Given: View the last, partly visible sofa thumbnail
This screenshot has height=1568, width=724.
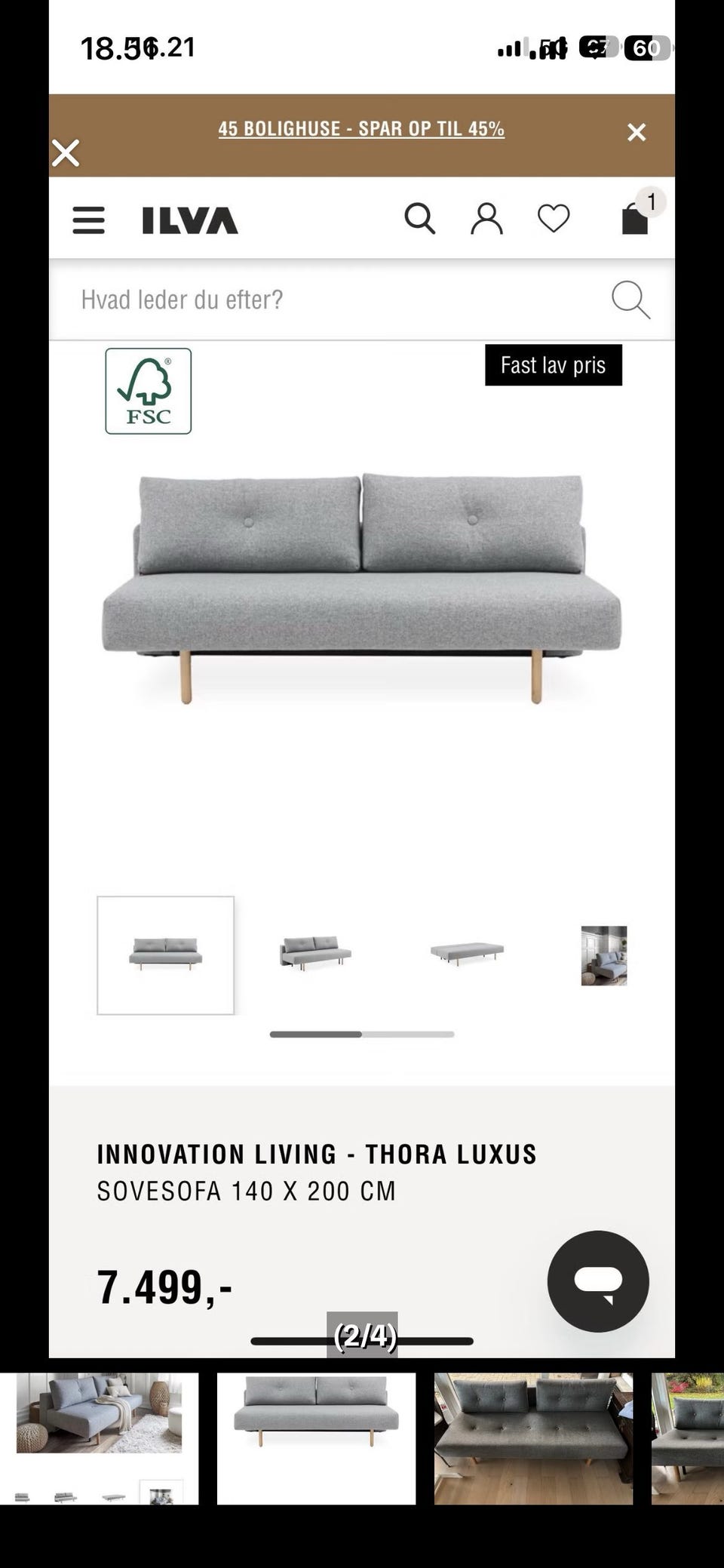Looking at the screenshot, I should 688,1438.
